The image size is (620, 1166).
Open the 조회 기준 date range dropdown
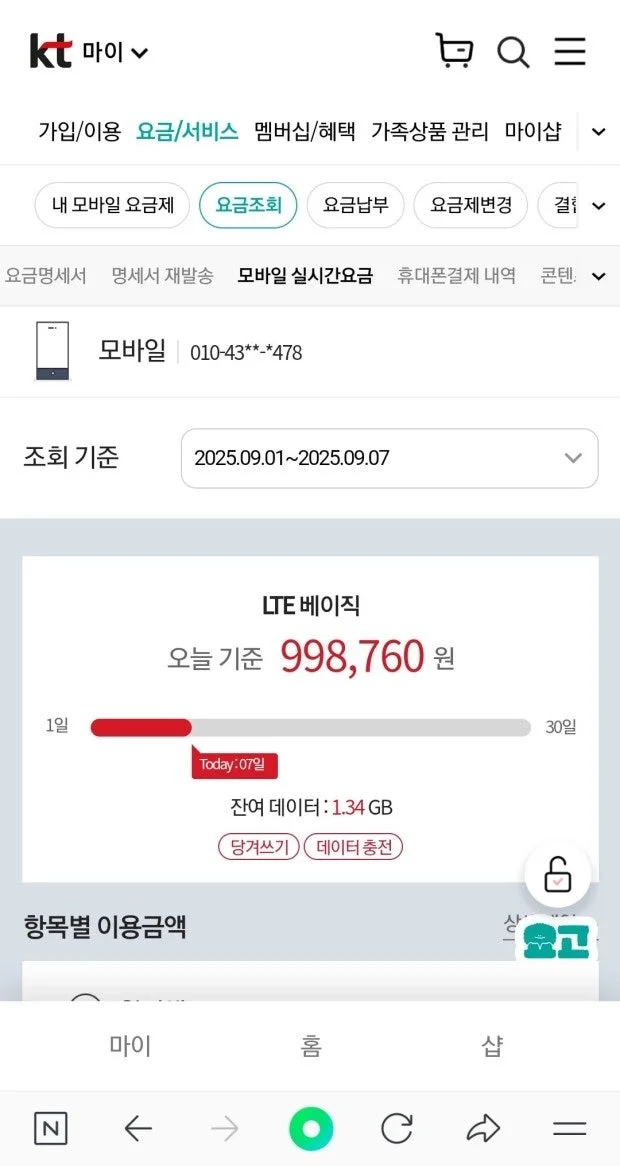pyautogui.click(x=389, y=458)
